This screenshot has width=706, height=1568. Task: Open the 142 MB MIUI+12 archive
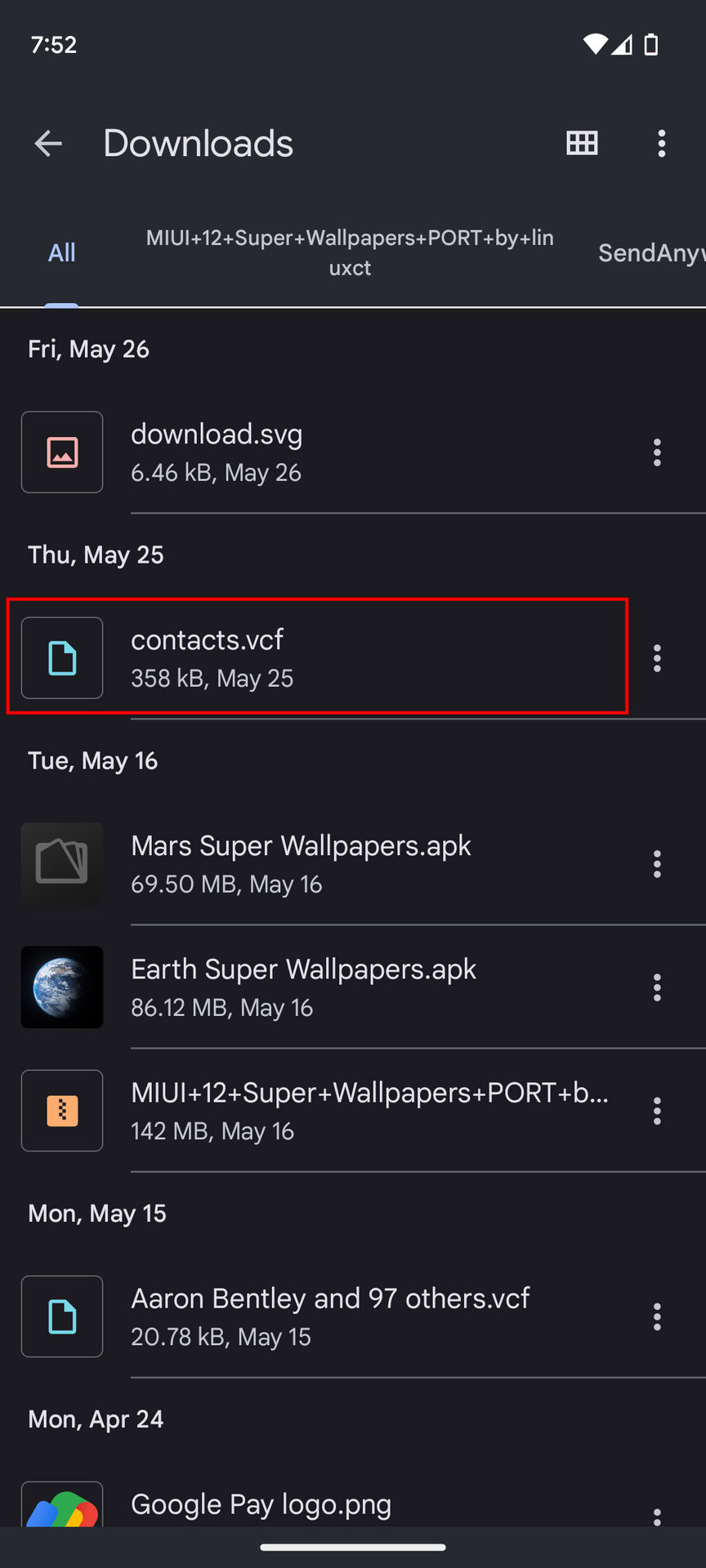[x=327, y=1111]
